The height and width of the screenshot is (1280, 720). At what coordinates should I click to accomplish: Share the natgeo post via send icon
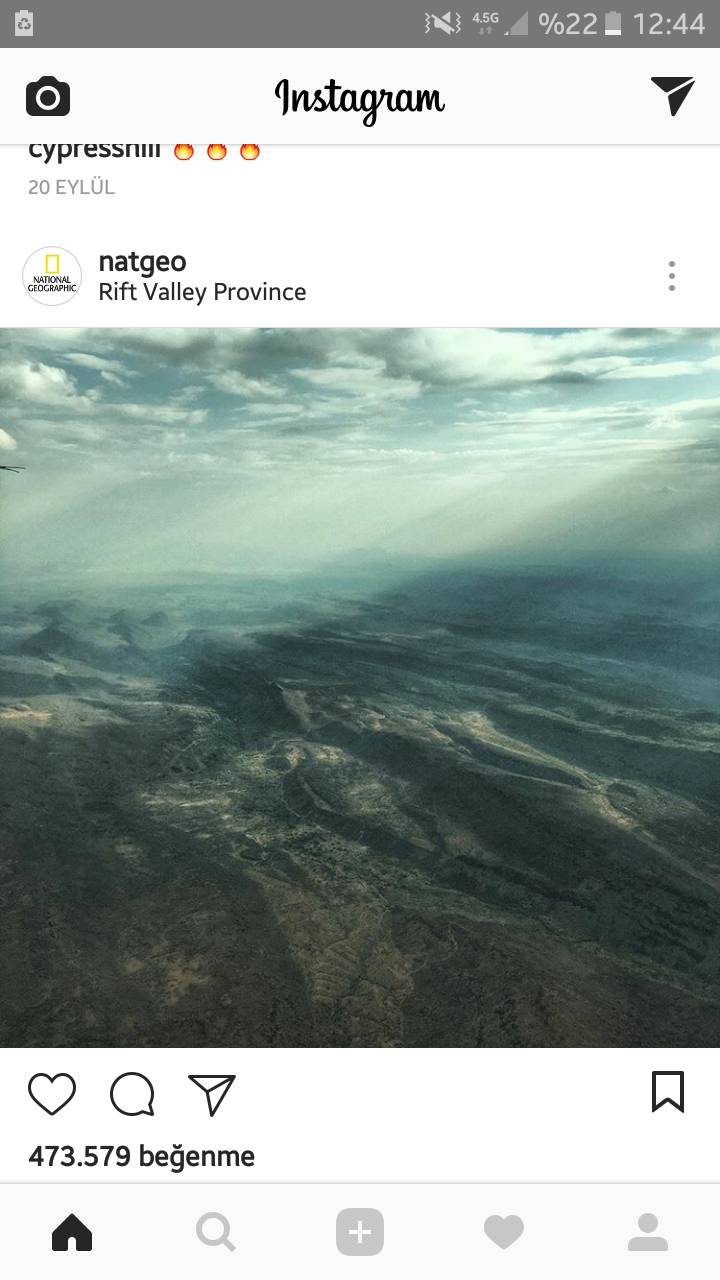point(212,1094)
